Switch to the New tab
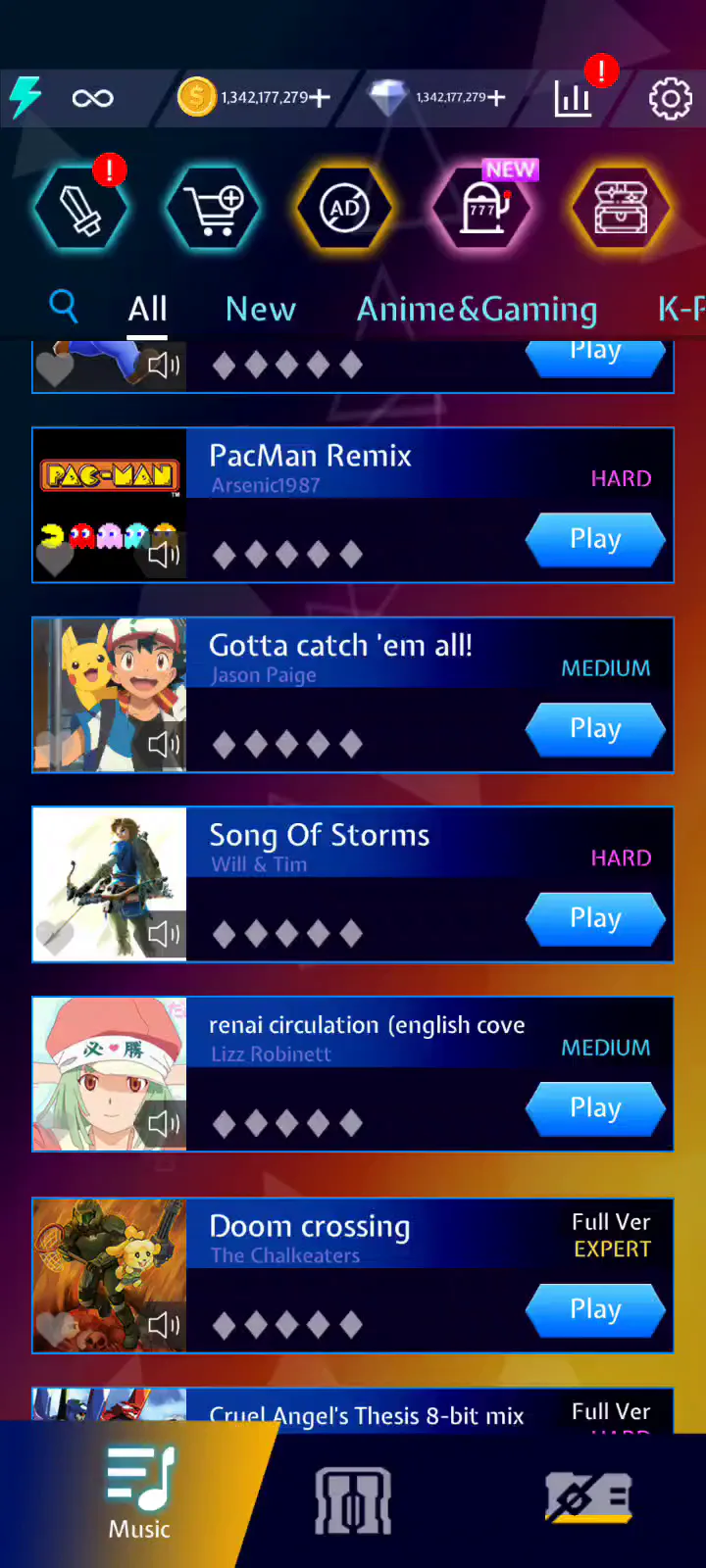This screenshot has width=706, height=1568. point(260,310)
